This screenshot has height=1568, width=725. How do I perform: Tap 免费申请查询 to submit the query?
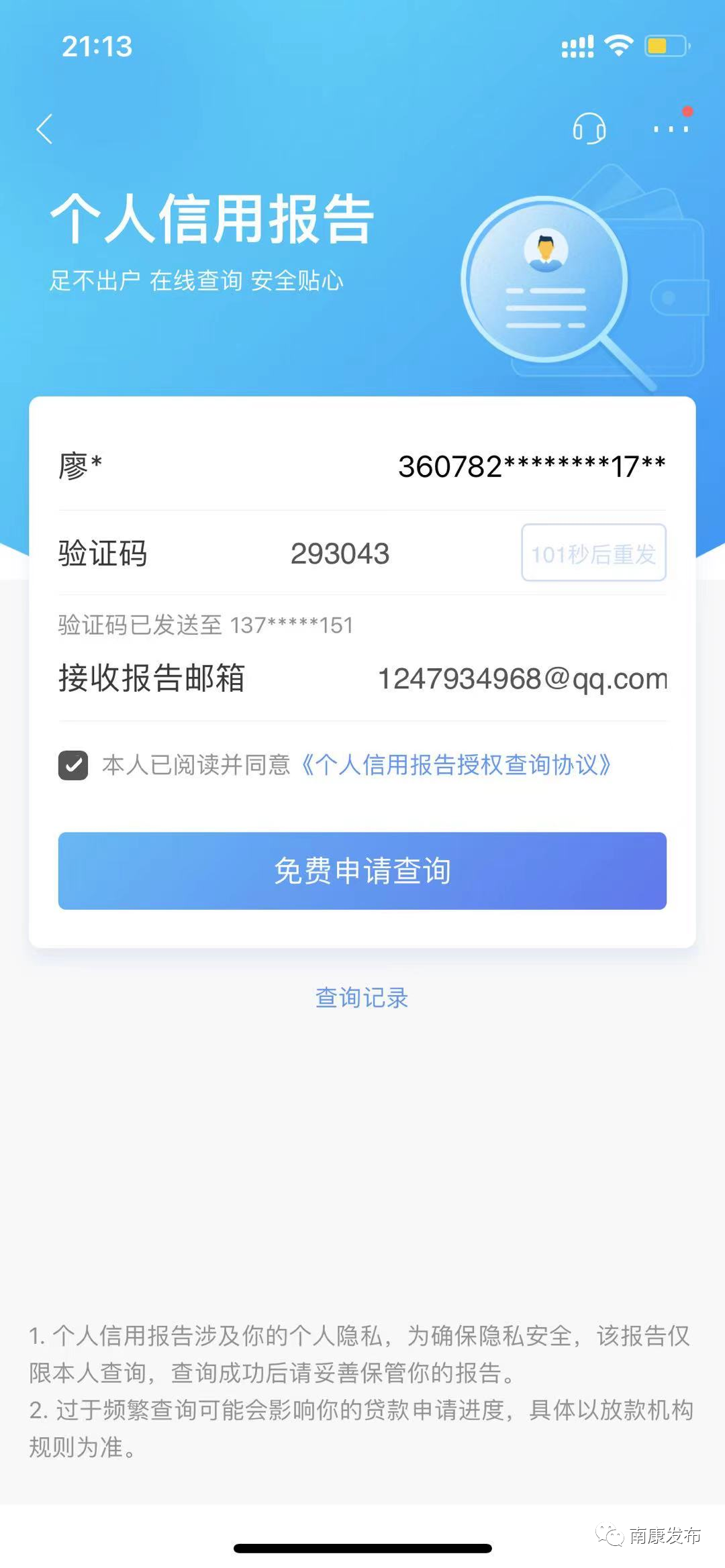click(362, 871)
